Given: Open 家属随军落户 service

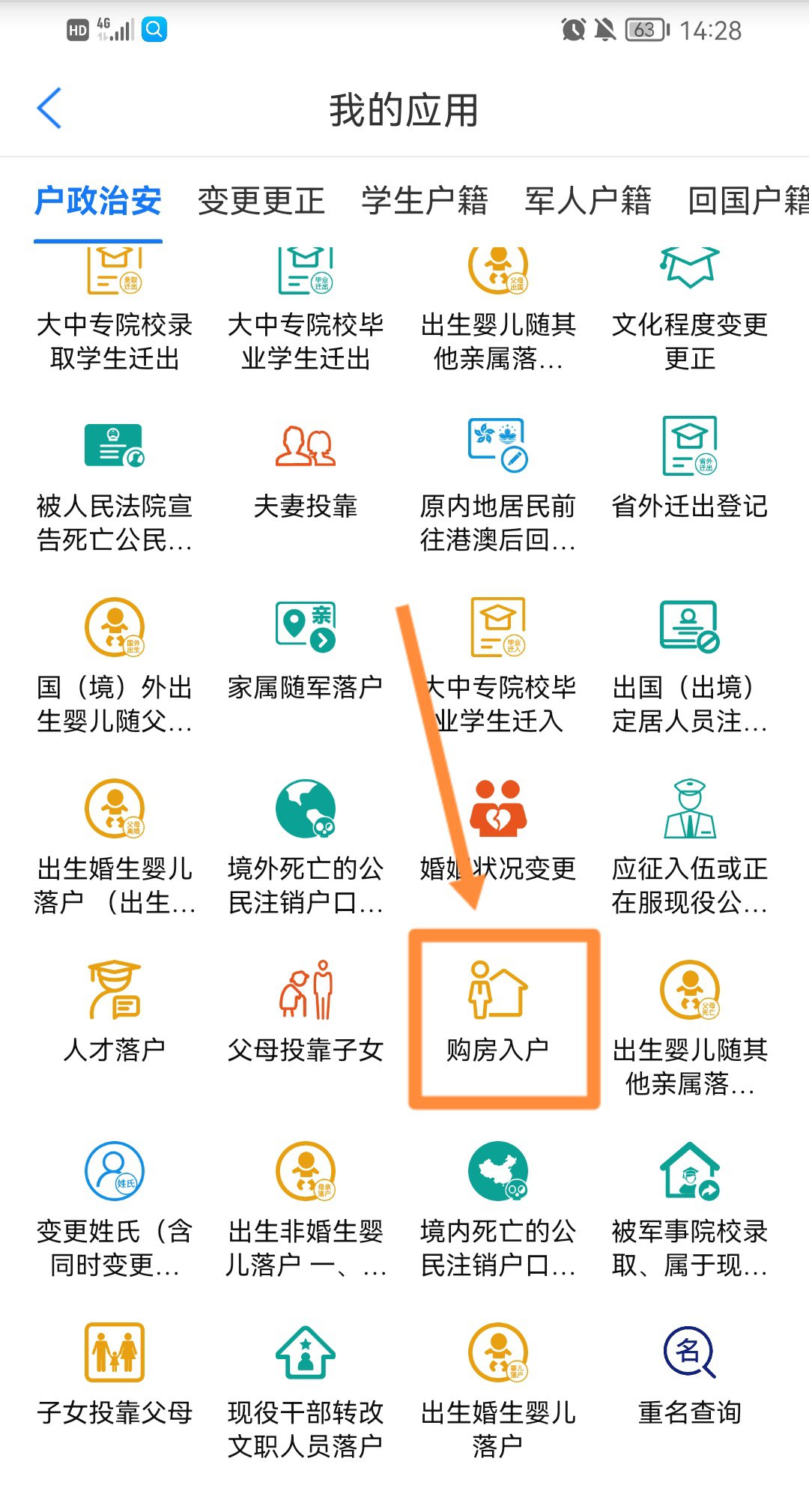Looking at the screenshot, I should click(x=306, y=653).
